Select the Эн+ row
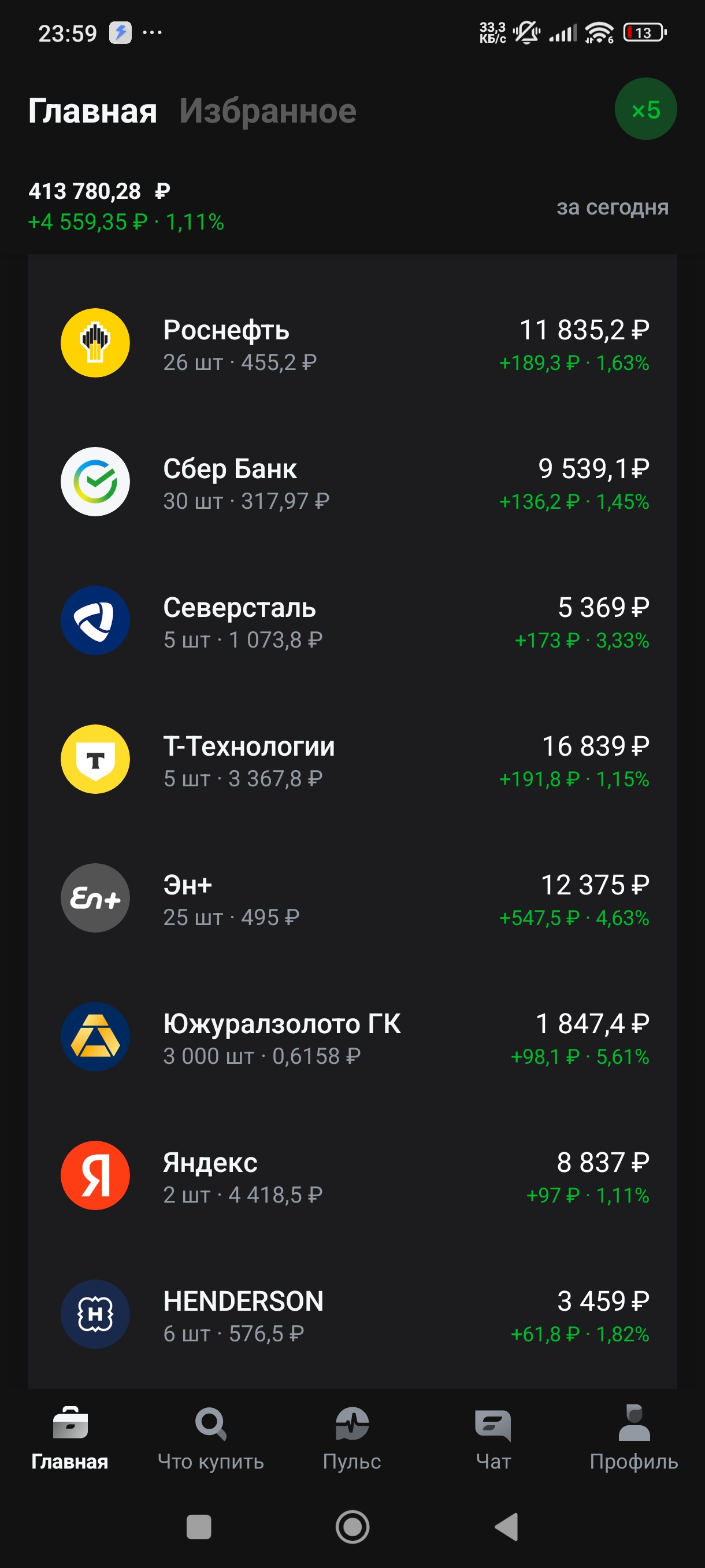Image resolution: width=705 pixels, height=1568 pixels. (352, 898)
